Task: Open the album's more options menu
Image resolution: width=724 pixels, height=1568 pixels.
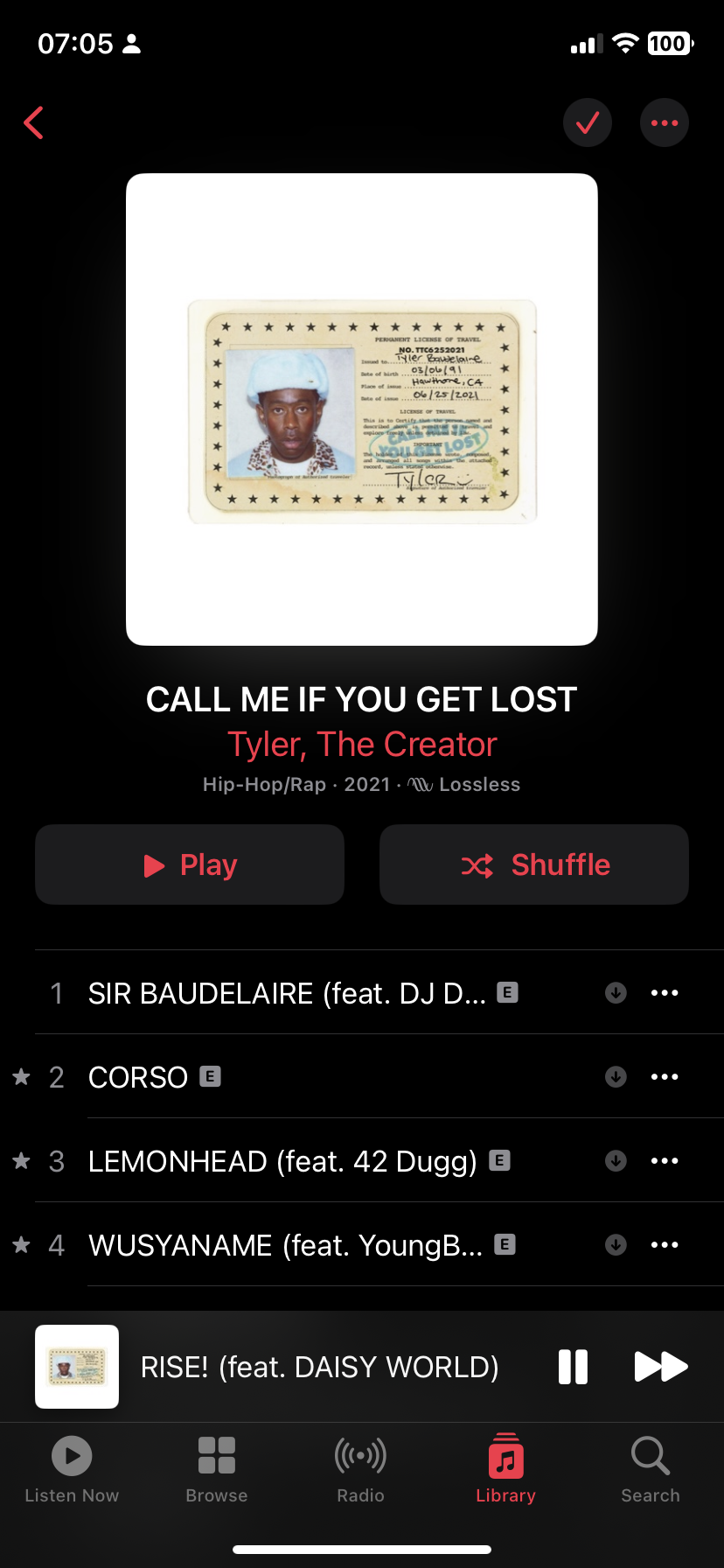Action: coord(665,123)
